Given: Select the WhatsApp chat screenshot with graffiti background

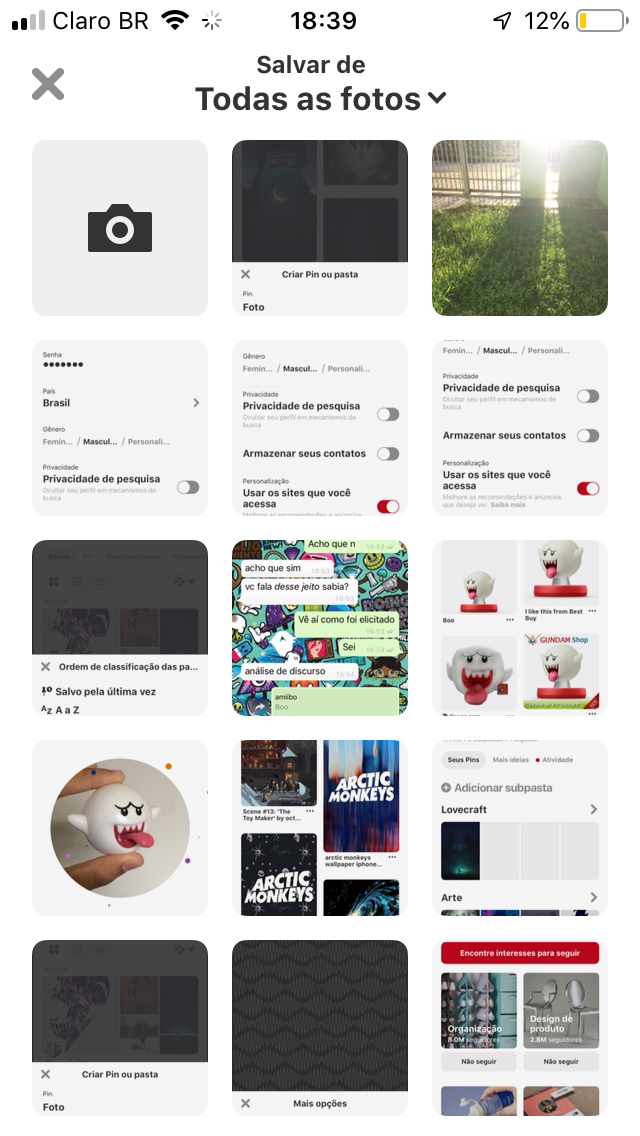Looking at the screenshot, I should coord(320,627).
